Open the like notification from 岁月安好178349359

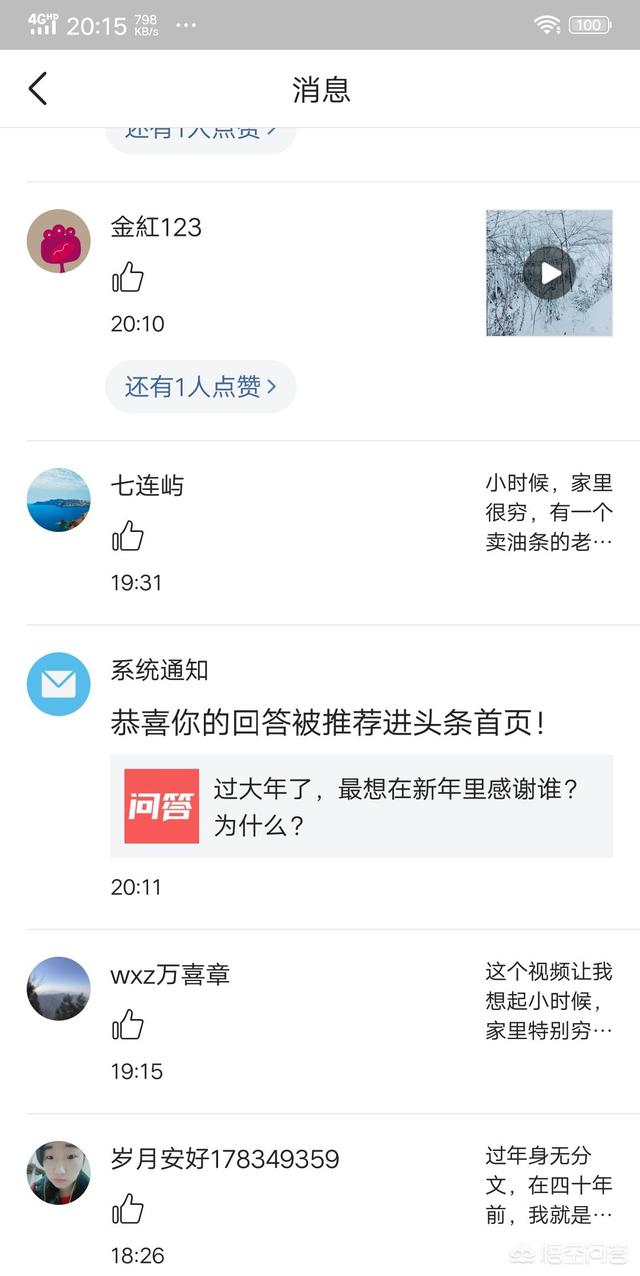pos(320,1196)
